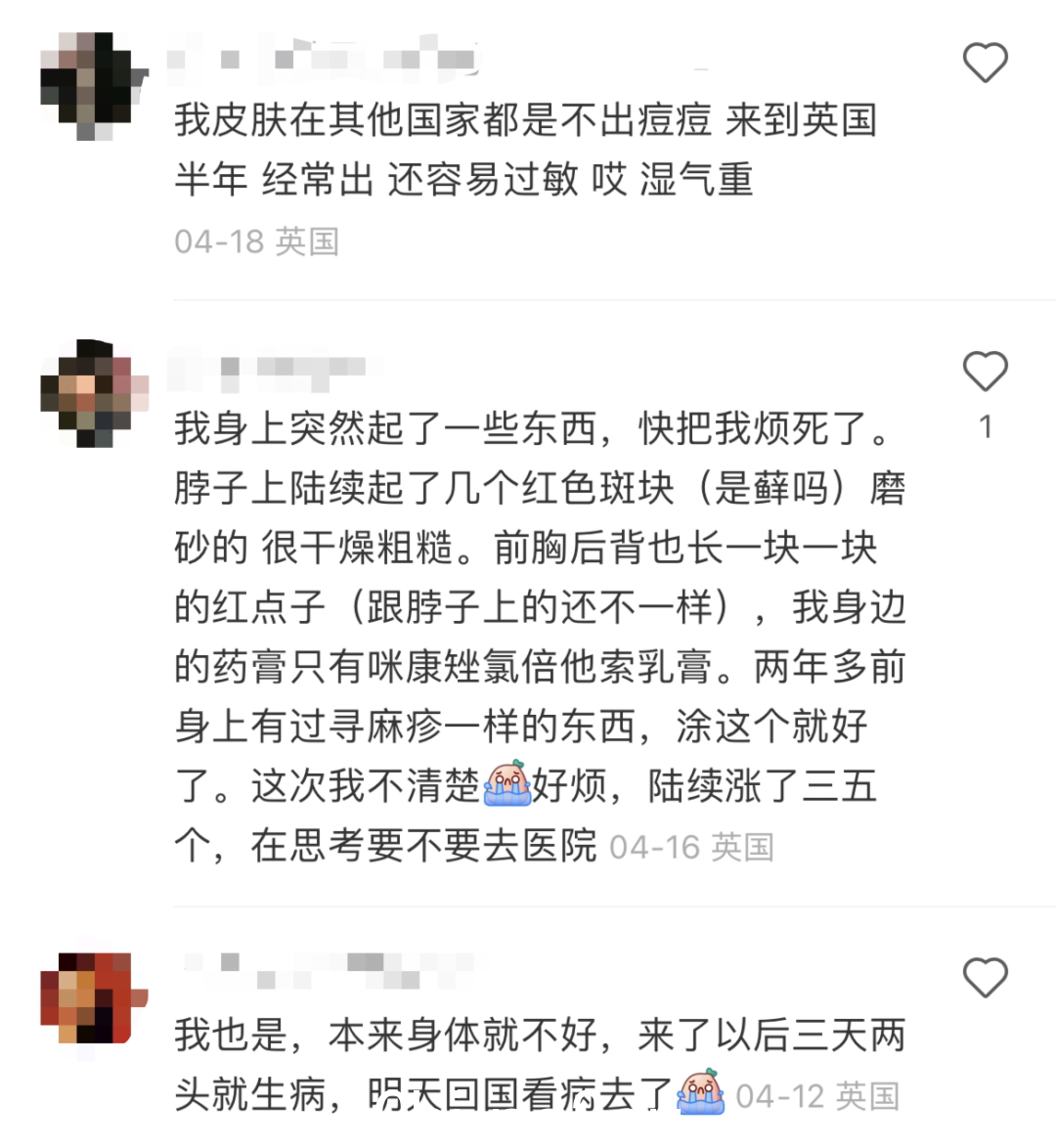Like the comment about 湿气重 and 痘痘

pyautogui.click(x=985, y=64)
